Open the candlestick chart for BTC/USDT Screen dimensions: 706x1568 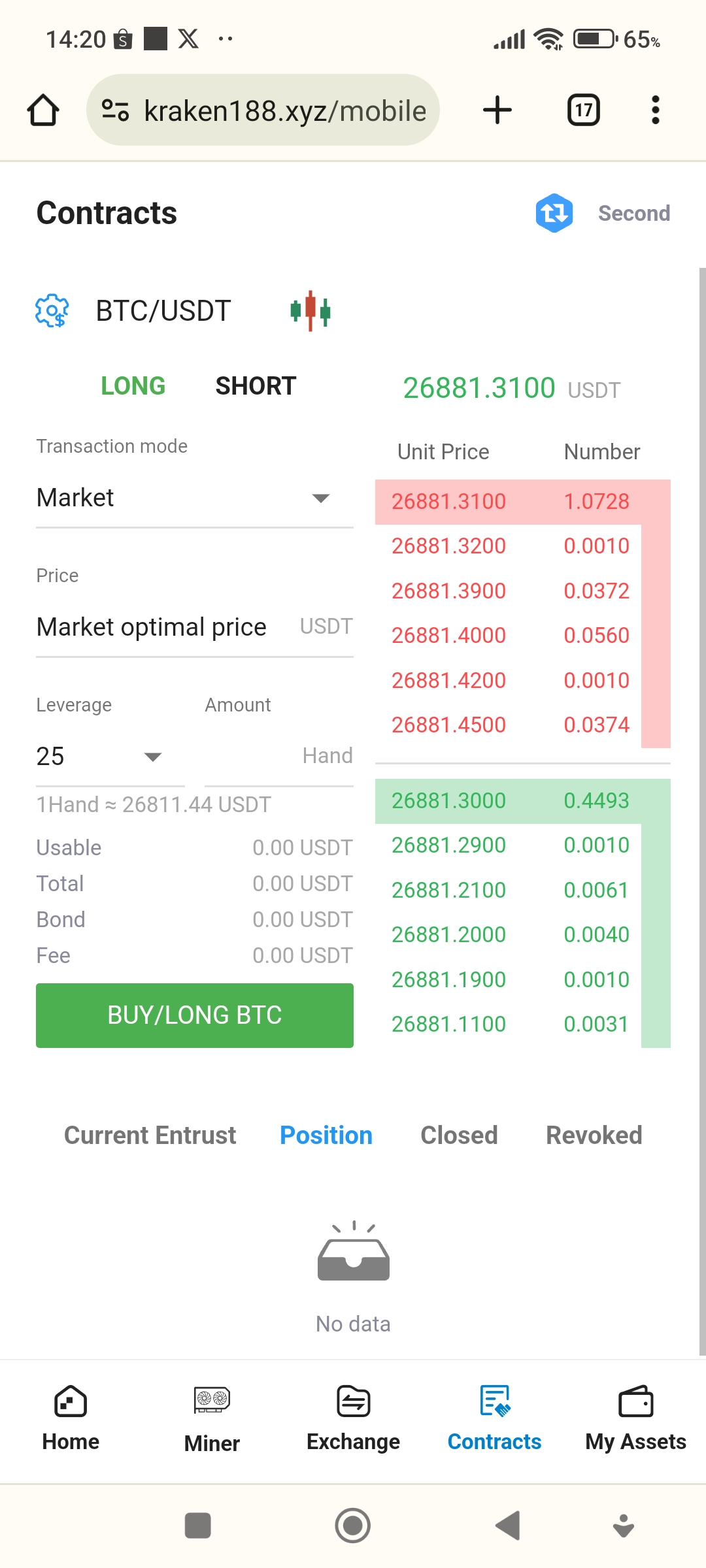(311, 311)
